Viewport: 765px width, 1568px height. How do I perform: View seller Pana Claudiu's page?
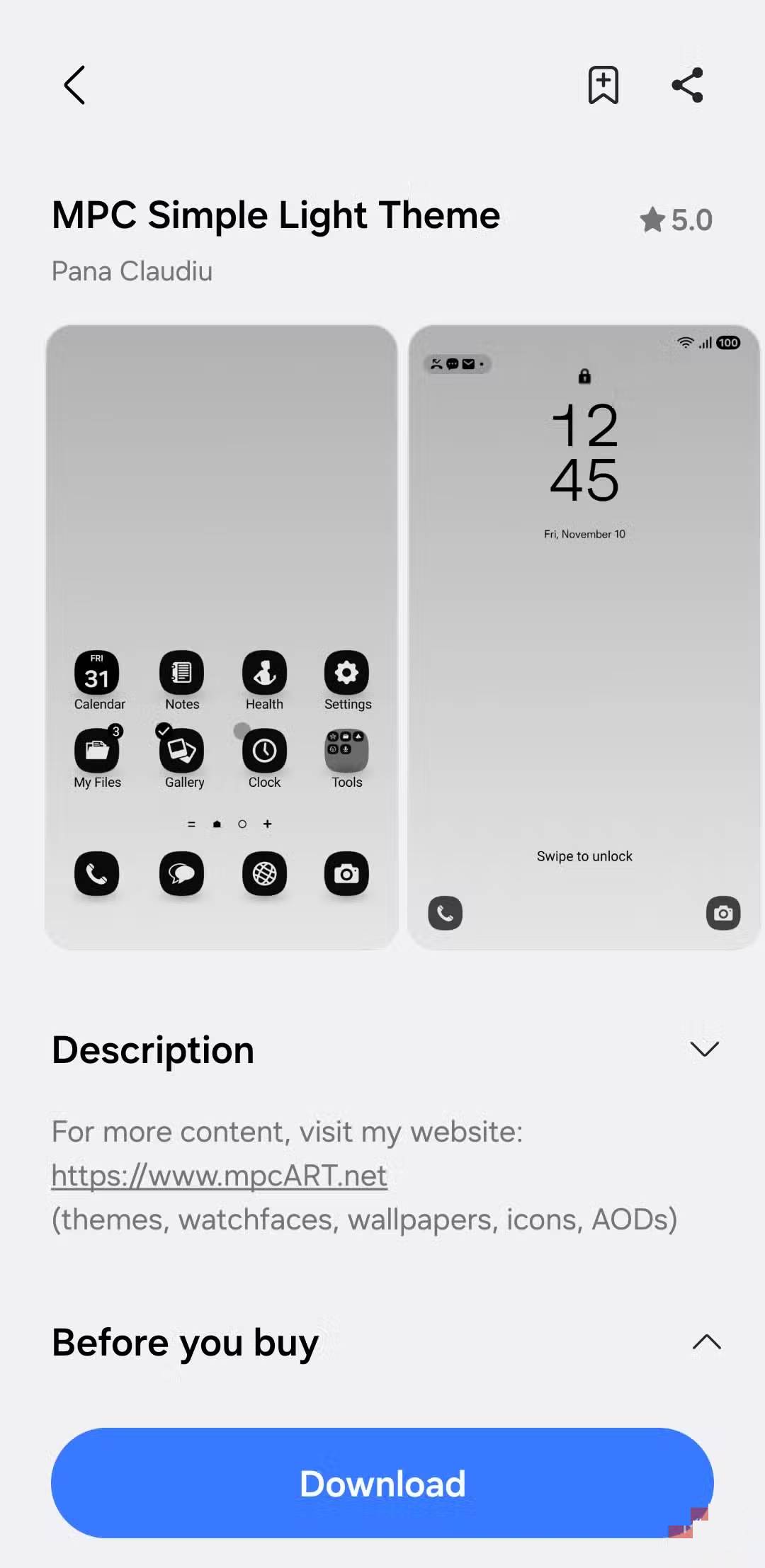click(132, 271)
